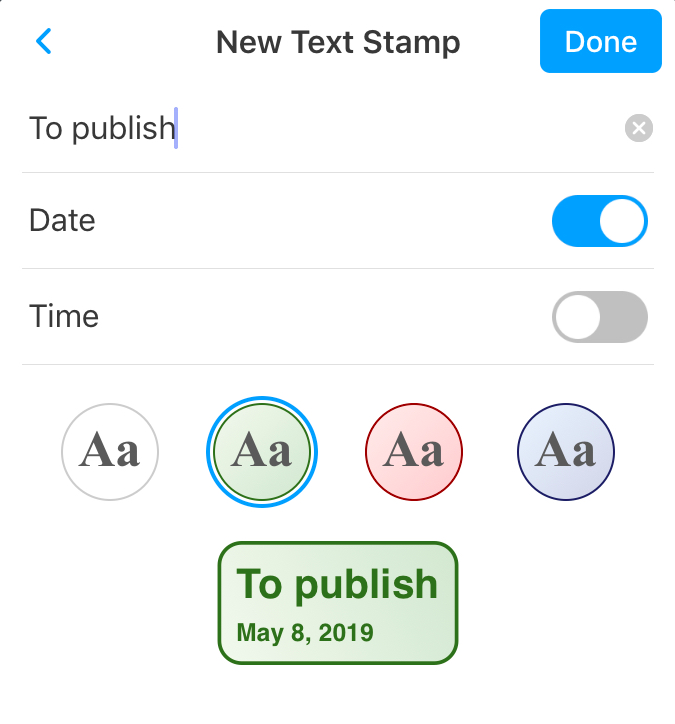Edit the "To publish" stamp text field
The height and width of the screenshot is (724, 675).
point(300,128)
